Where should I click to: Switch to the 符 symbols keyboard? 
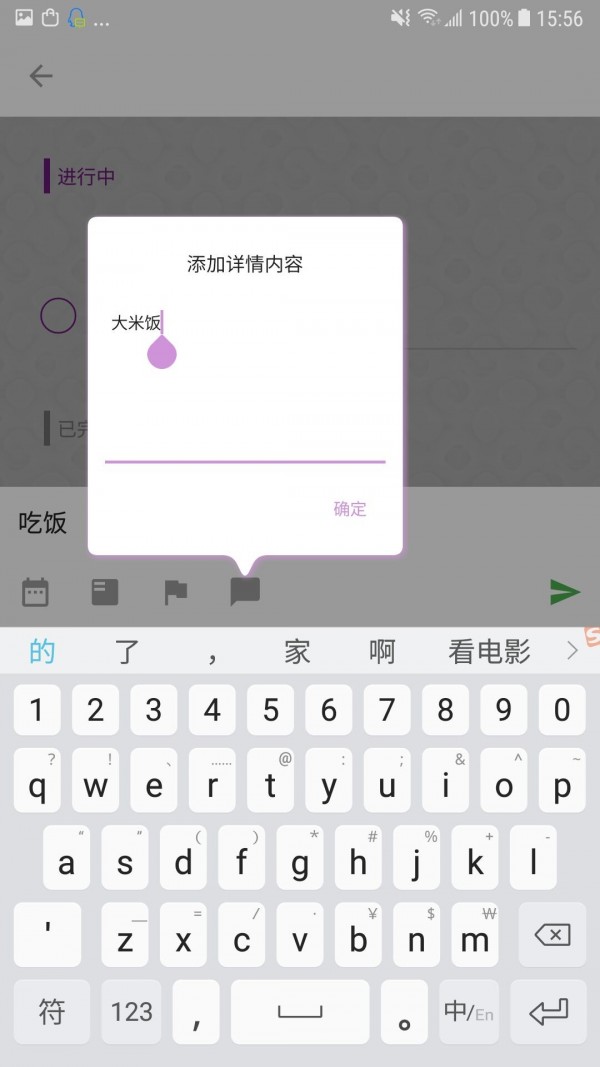pyautogui.click(x=52, y=1012)
